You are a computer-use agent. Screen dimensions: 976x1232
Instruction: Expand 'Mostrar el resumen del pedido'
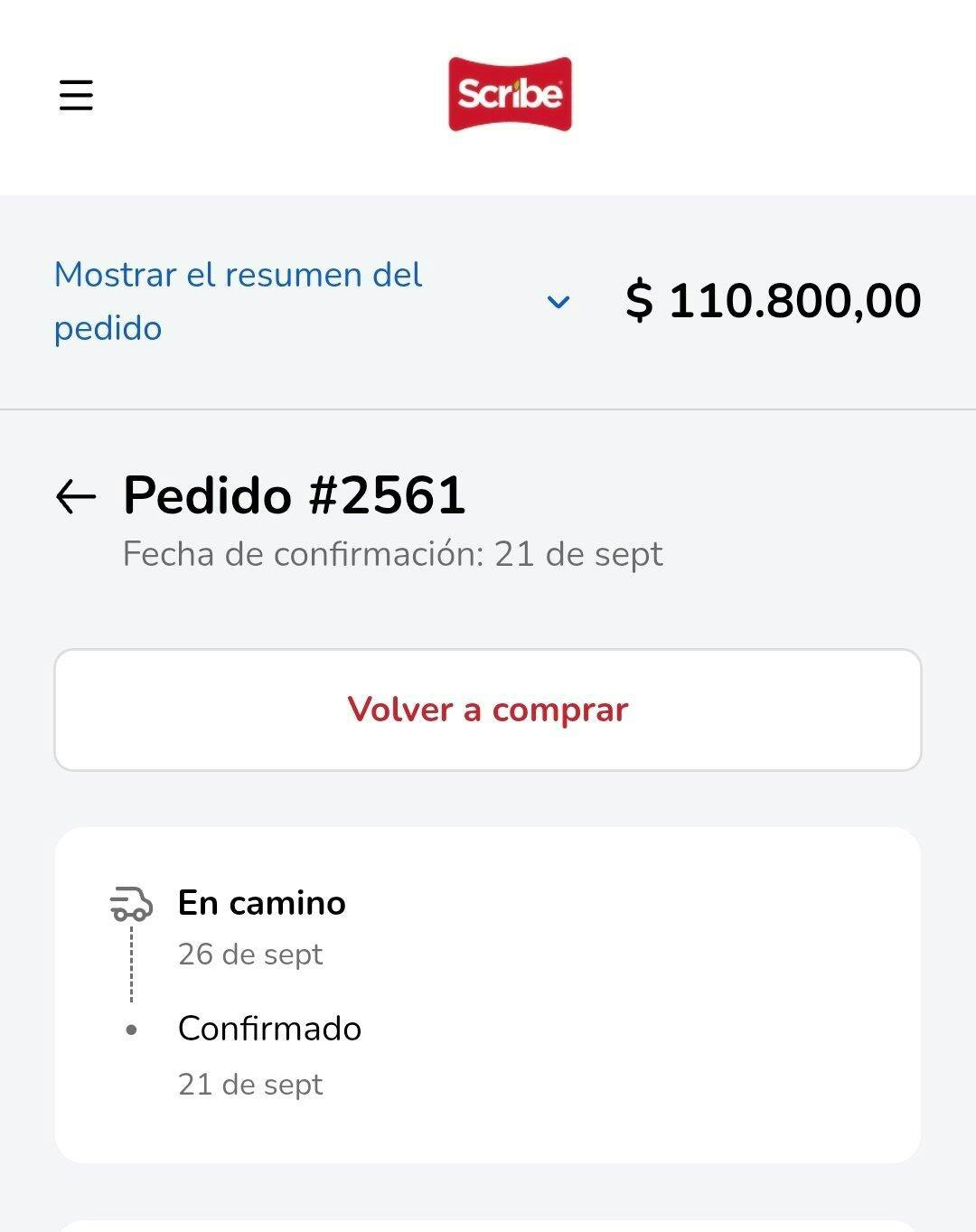238,301
